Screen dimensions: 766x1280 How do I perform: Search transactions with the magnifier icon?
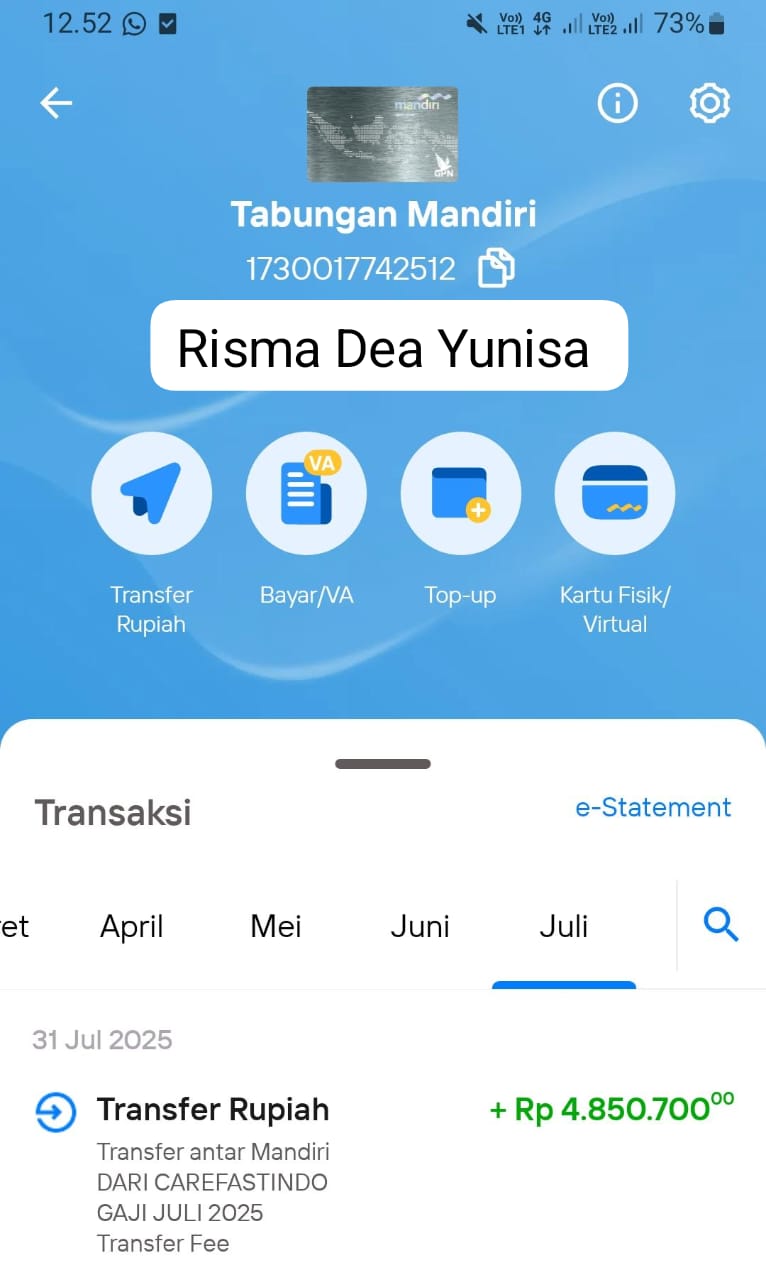click(x=721, y=925)
